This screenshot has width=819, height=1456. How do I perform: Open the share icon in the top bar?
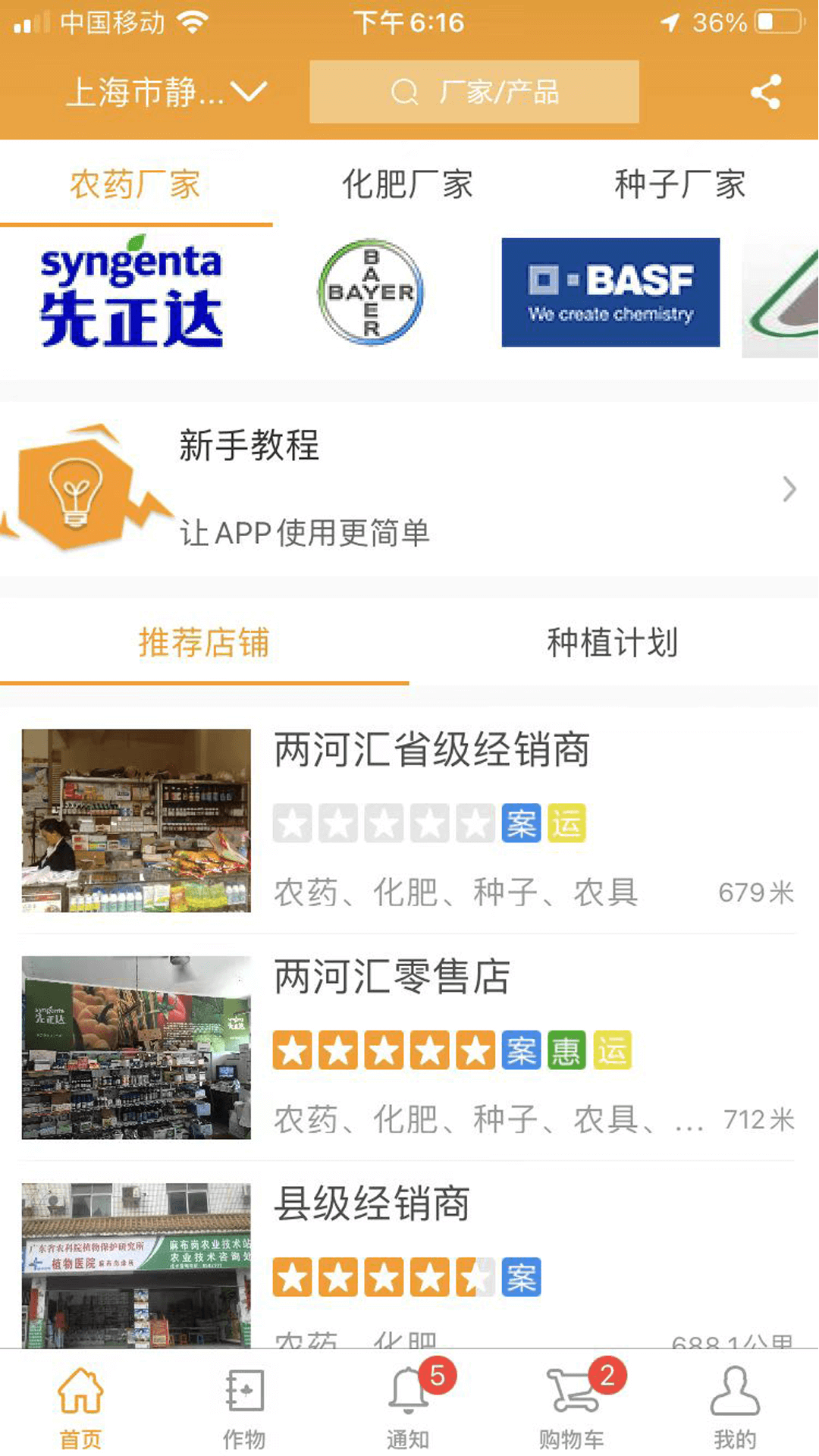[x=767, y=92]
